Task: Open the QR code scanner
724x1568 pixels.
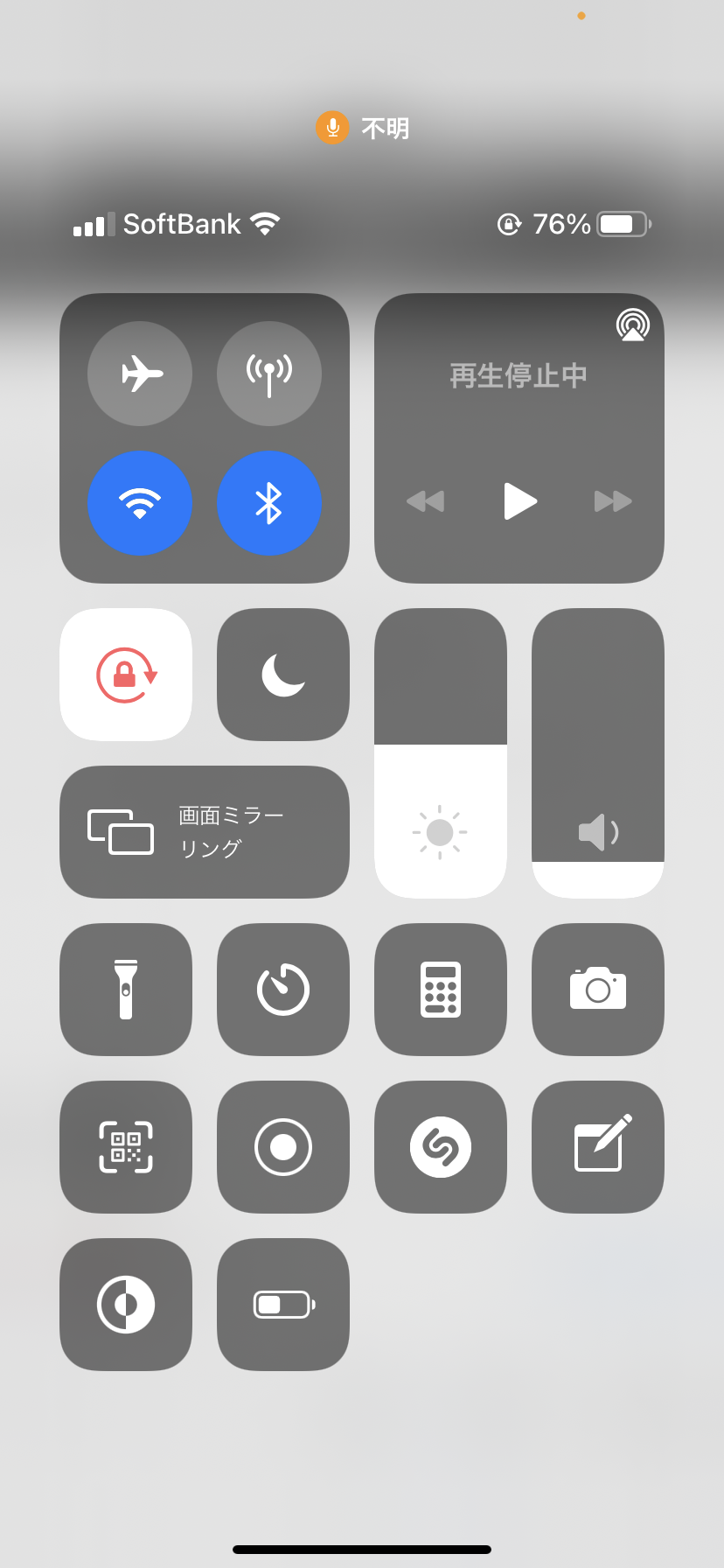Action: coord(125,1146)
